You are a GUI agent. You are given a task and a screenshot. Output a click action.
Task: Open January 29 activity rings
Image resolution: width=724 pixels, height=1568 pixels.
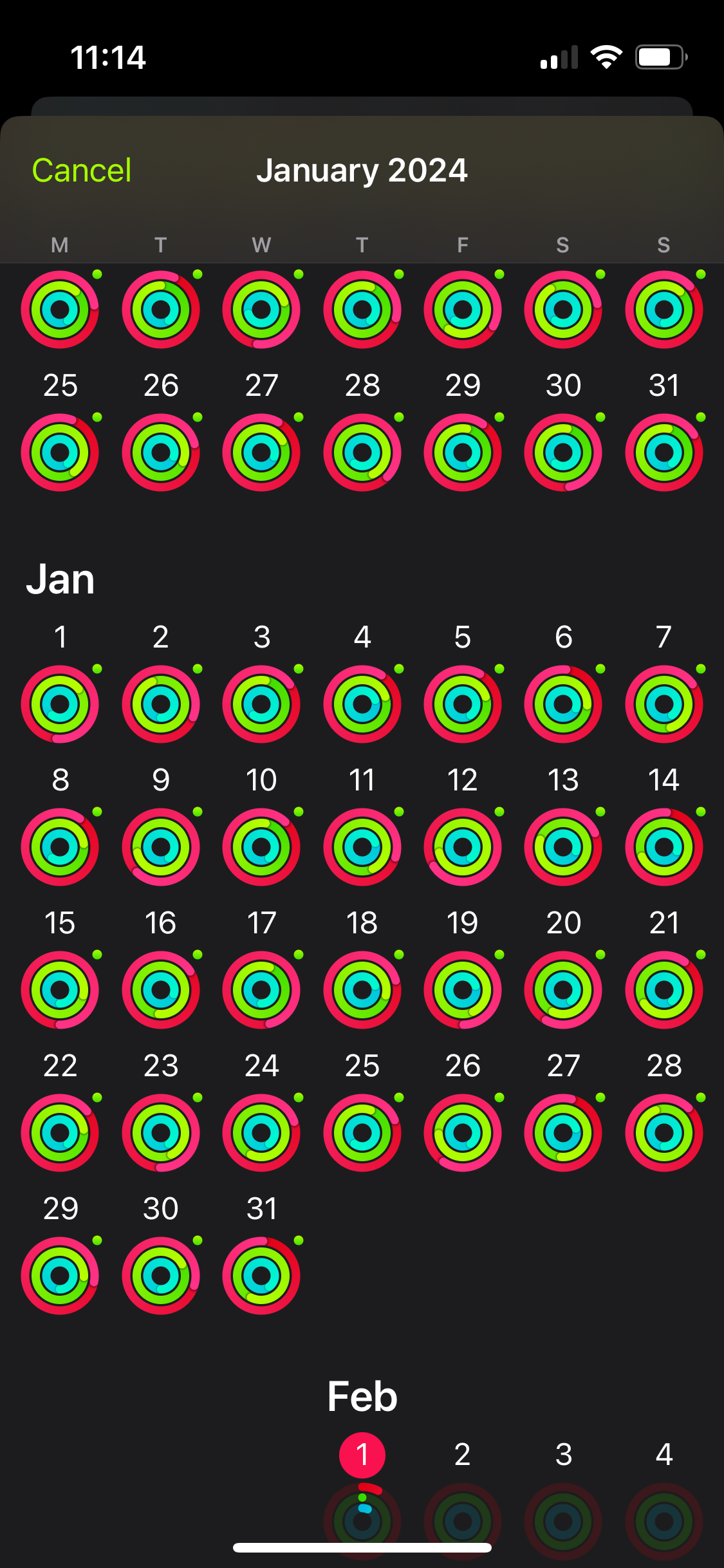coord(60,1275)
